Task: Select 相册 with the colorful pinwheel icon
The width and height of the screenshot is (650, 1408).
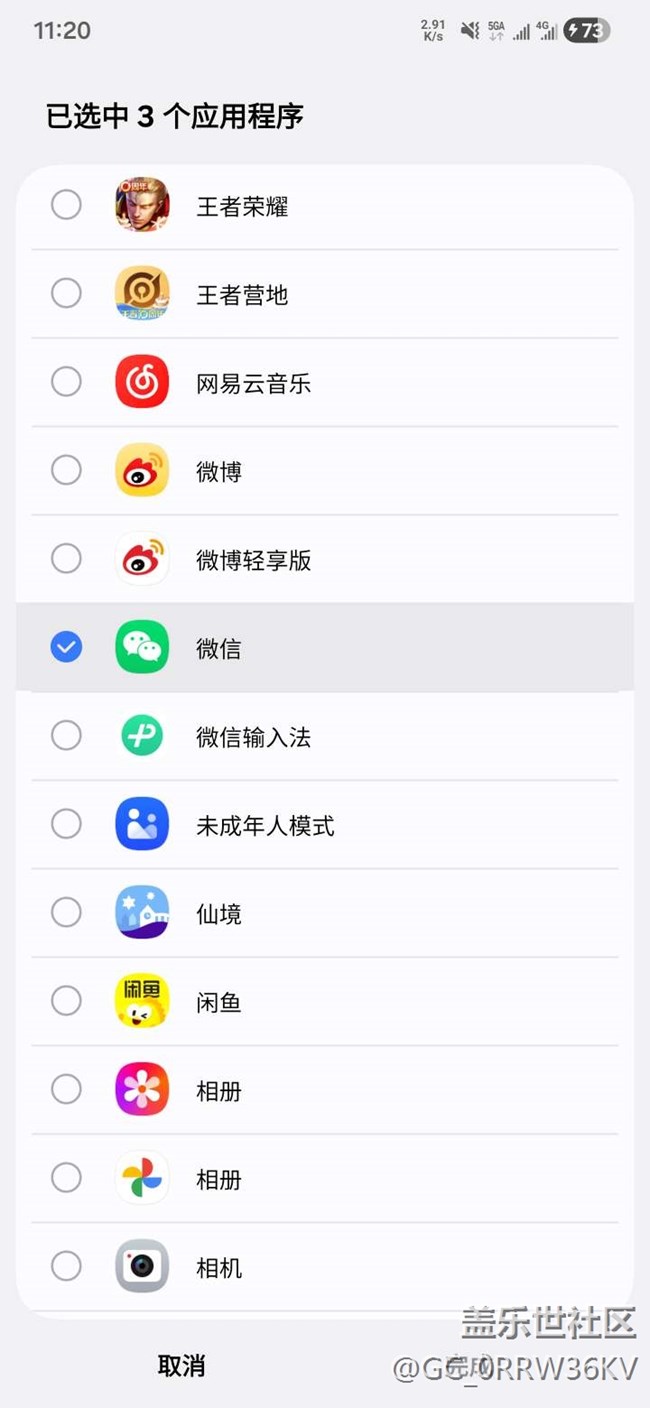Action: [x=66, y=1178]
